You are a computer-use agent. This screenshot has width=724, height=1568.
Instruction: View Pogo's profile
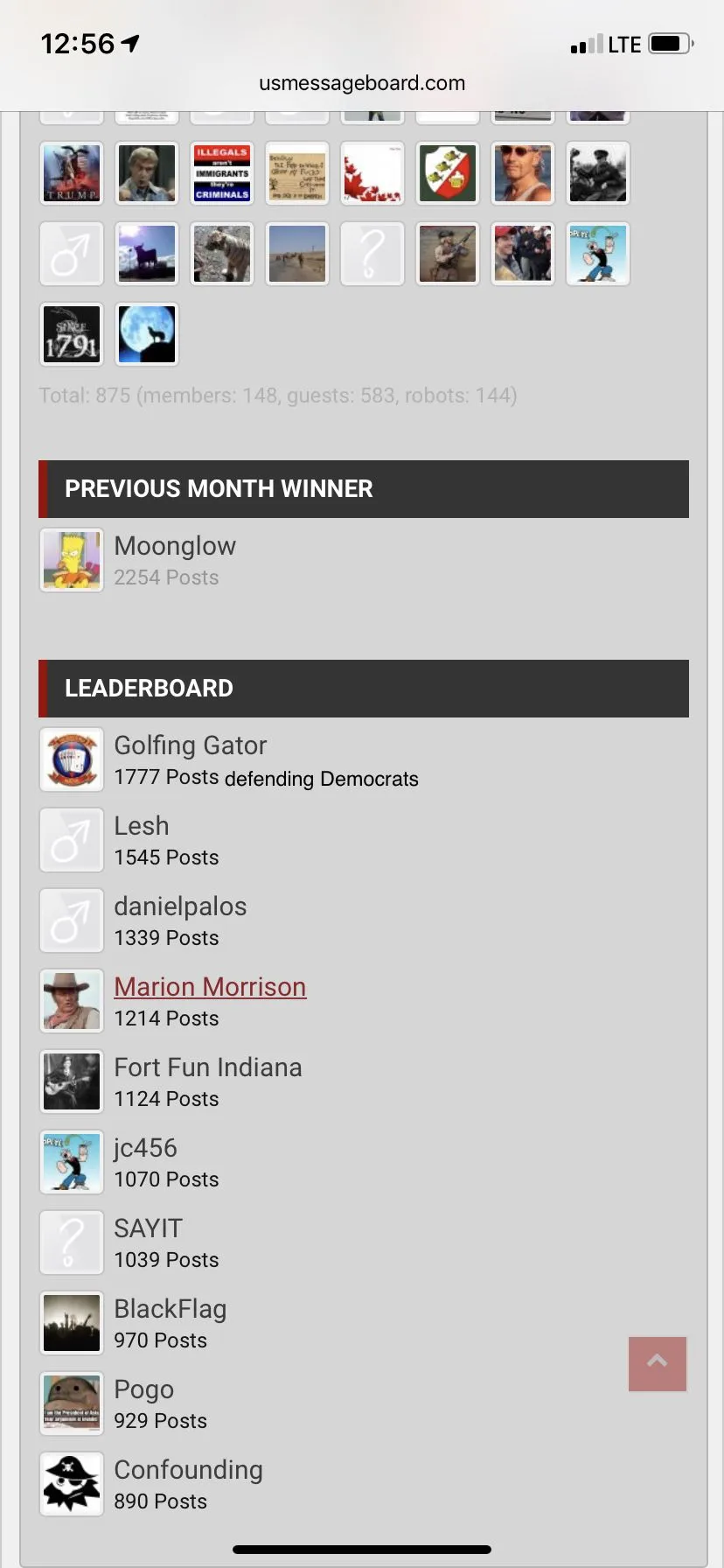pos(143,1389)
